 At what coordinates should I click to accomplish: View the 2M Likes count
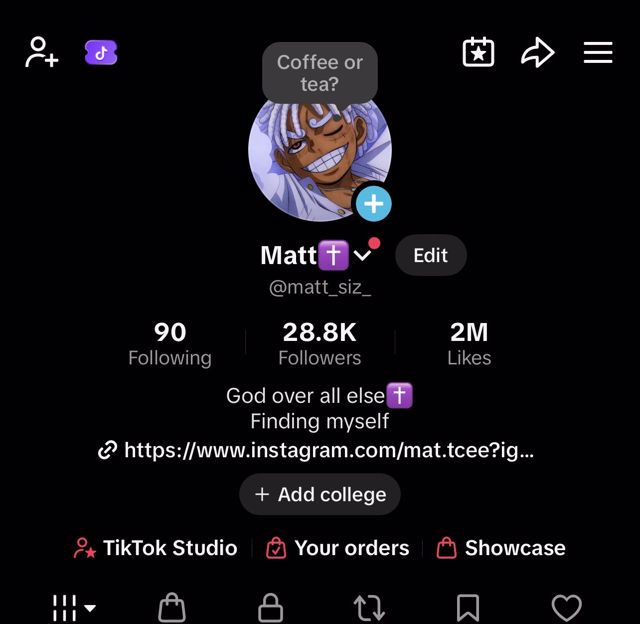469,343
